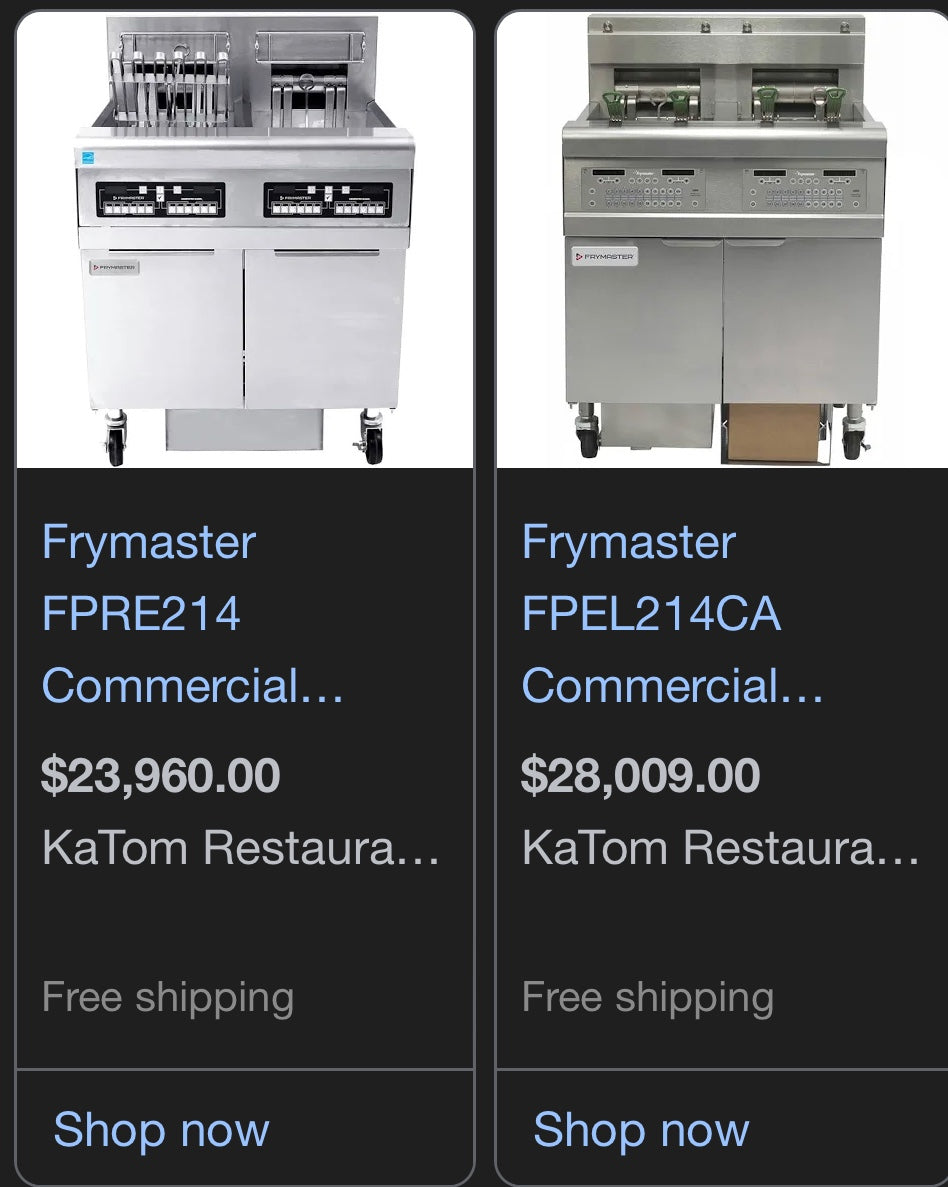948x1187 pixels.
Task: Open the Frymaster FPRE214 Commercial title link
Action: click(x=193, y=614)
